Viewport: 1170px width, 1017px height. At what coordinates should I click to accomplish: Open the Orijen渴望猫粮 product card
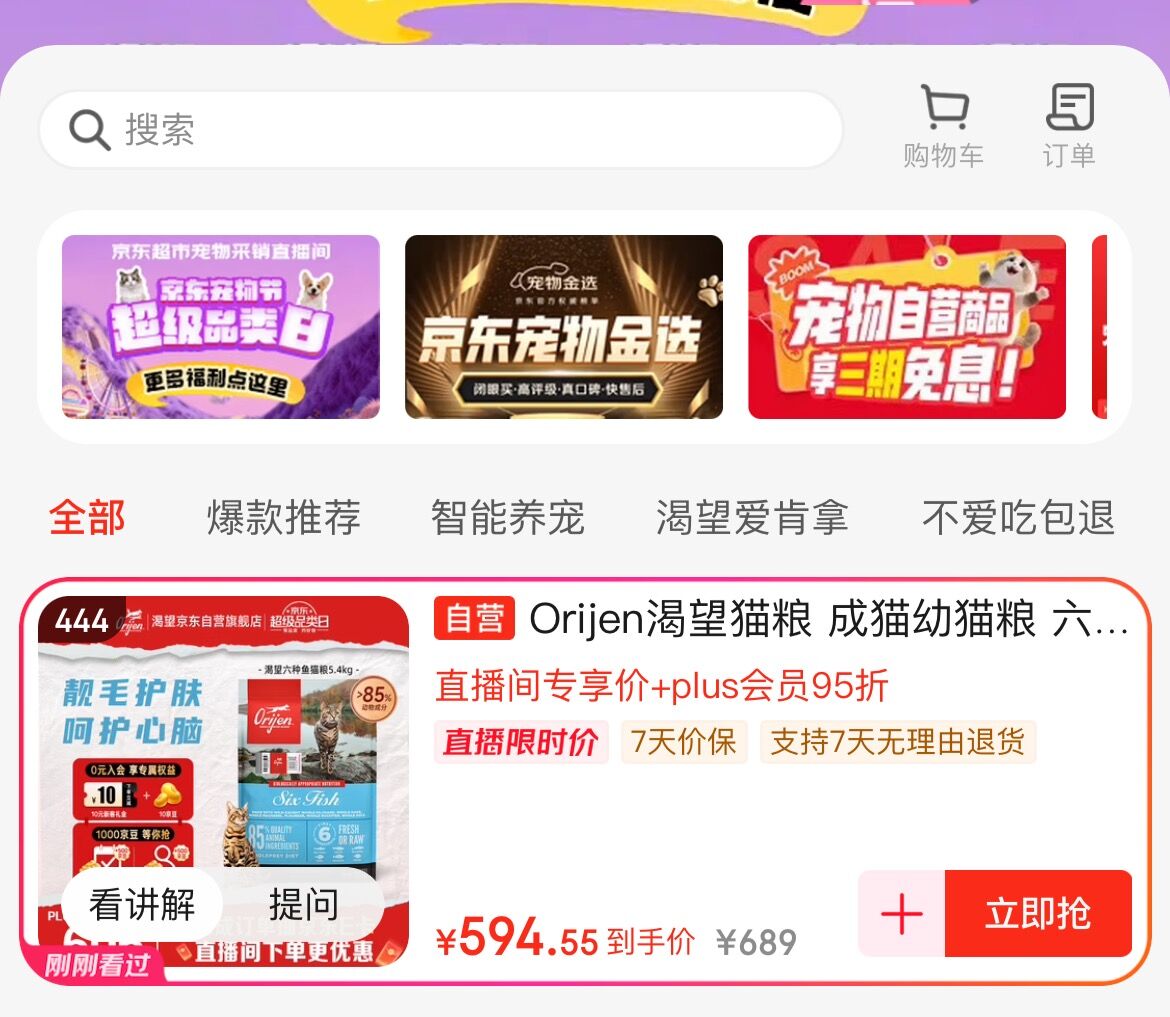585,781
